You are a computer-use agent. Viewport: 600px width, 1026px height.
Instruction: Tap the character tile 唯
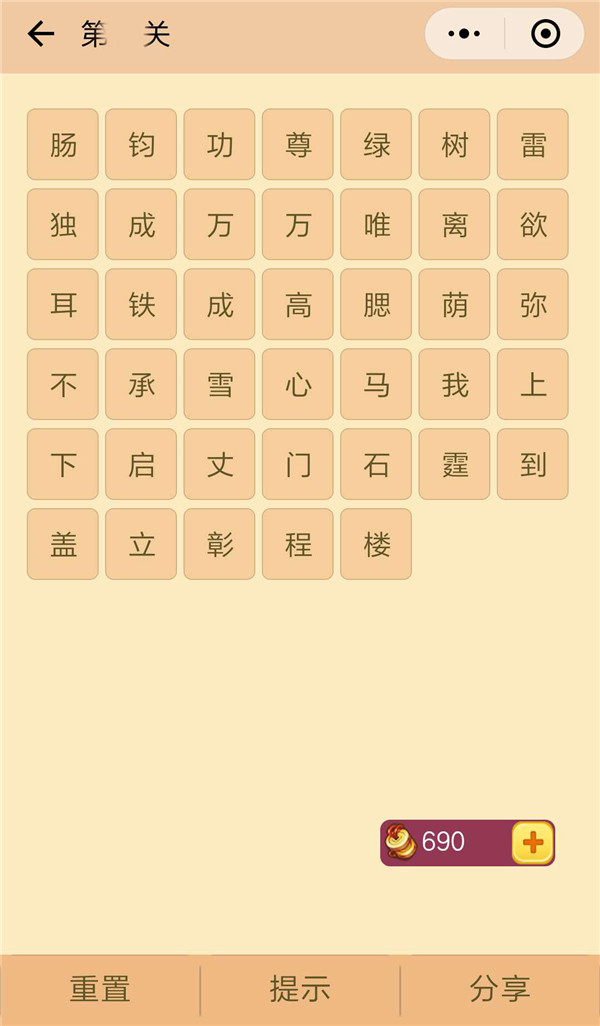point(376,225)
